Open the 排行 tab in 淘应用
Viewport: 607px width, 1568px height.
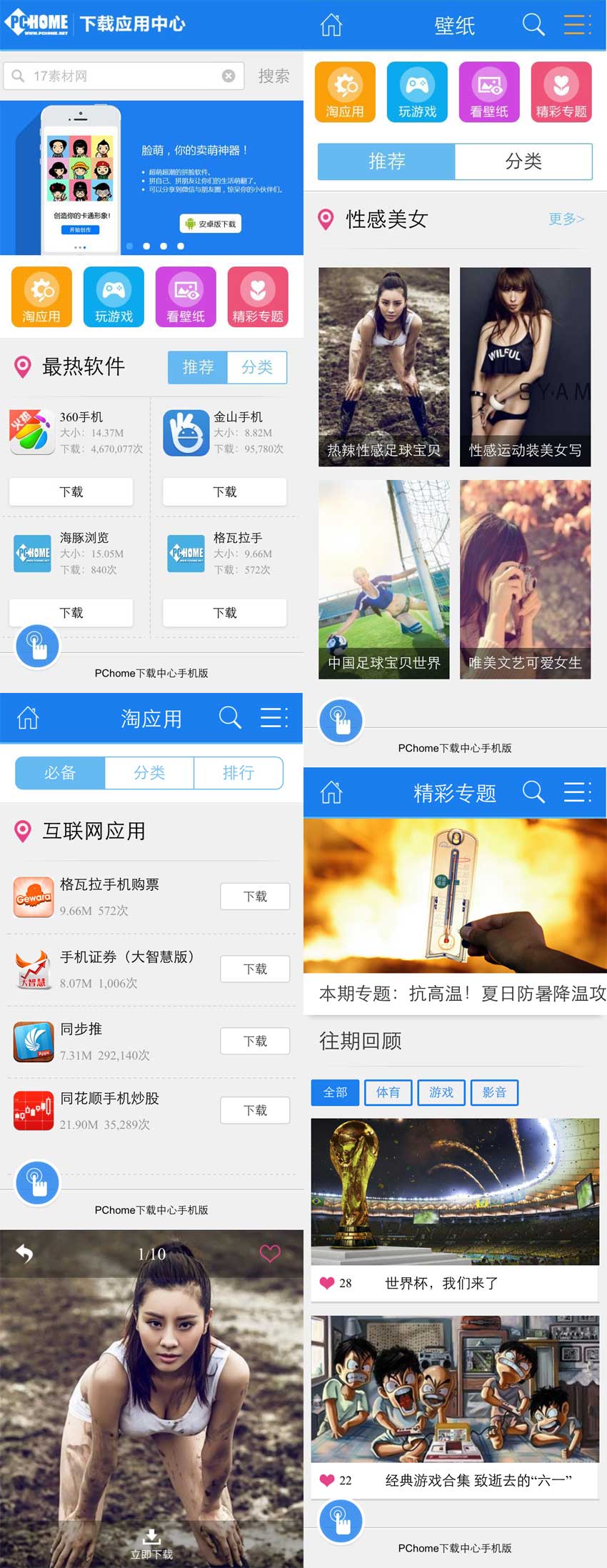pos(239,773)
